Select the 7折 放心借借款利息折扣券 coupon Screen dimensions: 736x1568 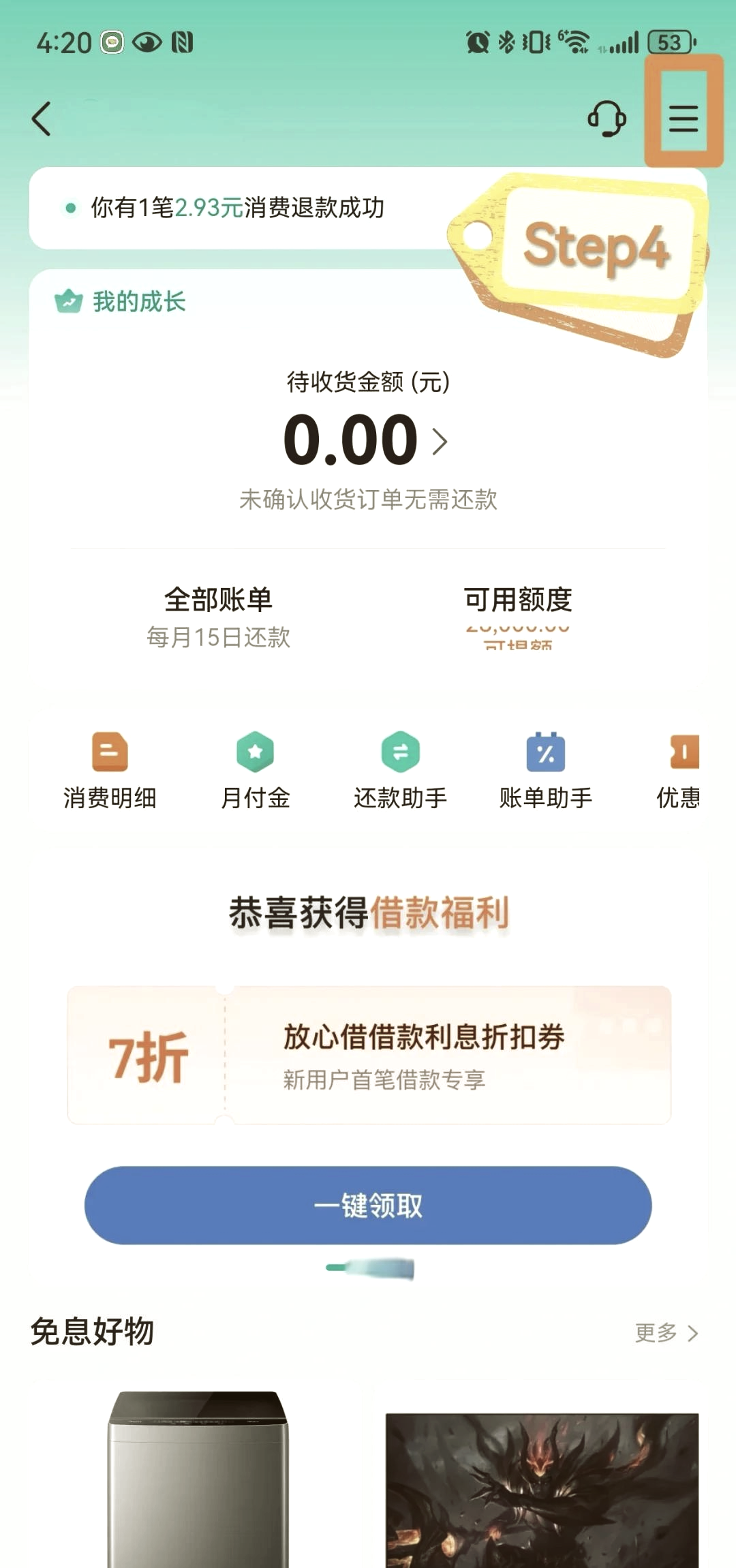[x=369, y=1055]
